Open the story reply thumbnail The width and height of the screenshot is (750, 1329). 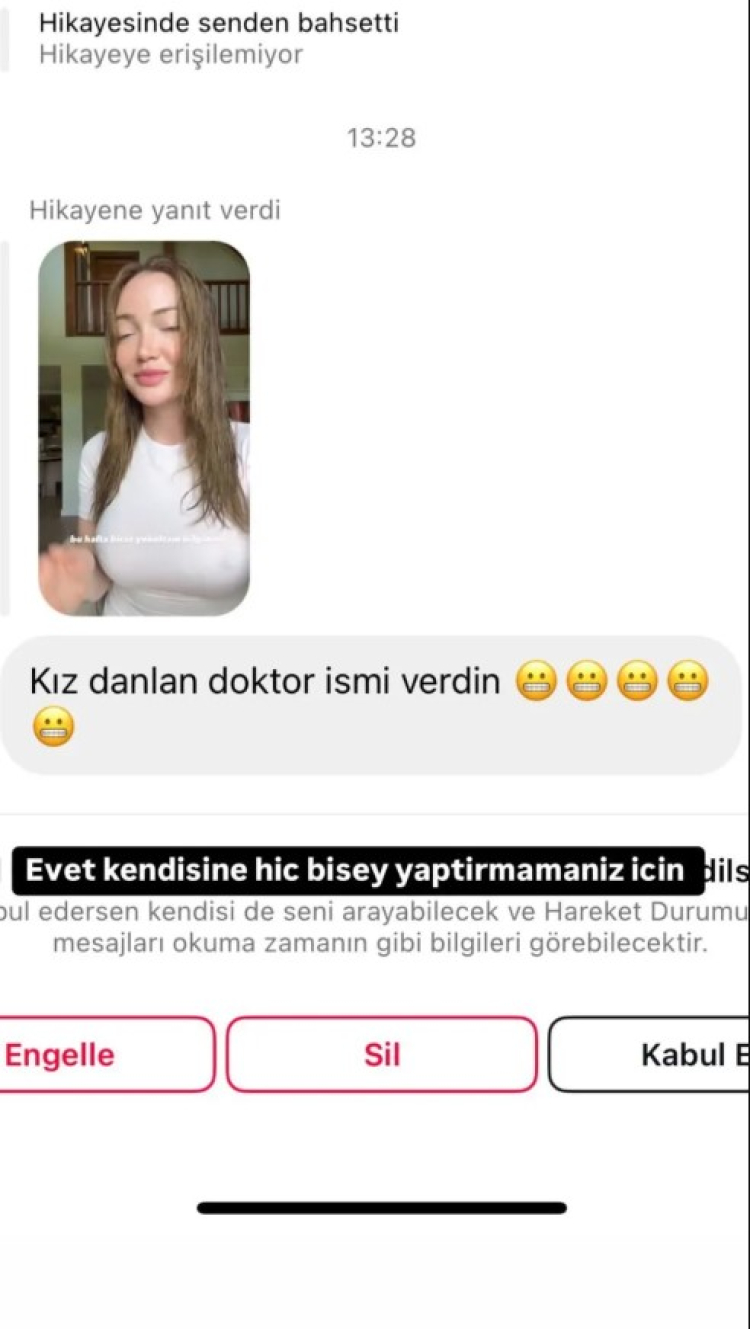tap(144, 428)
